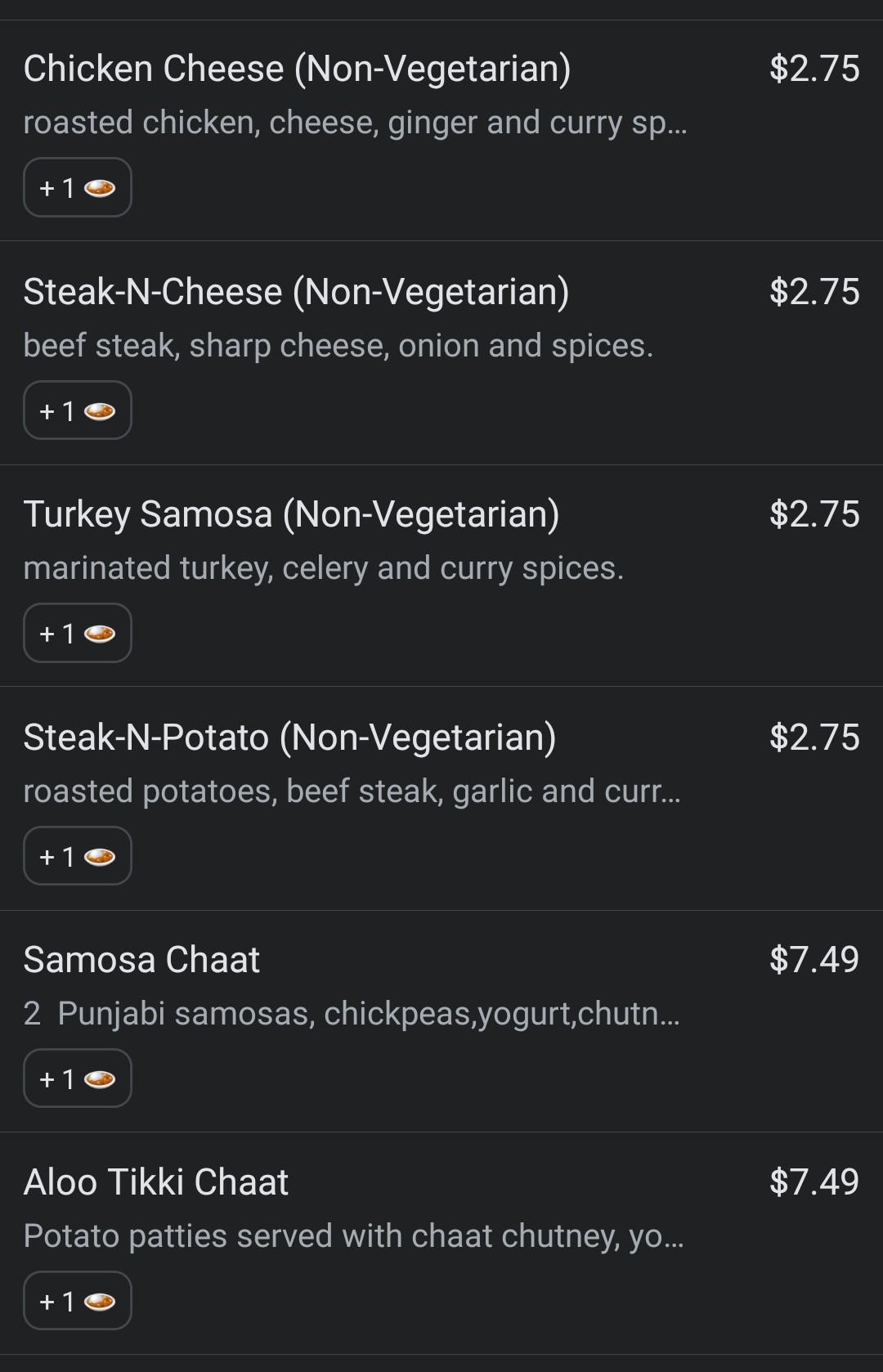Viewport: 883px width, 1372px height.
Task: View the Aloo Tikki Chaat item
Action: [x=156, y=1182]
